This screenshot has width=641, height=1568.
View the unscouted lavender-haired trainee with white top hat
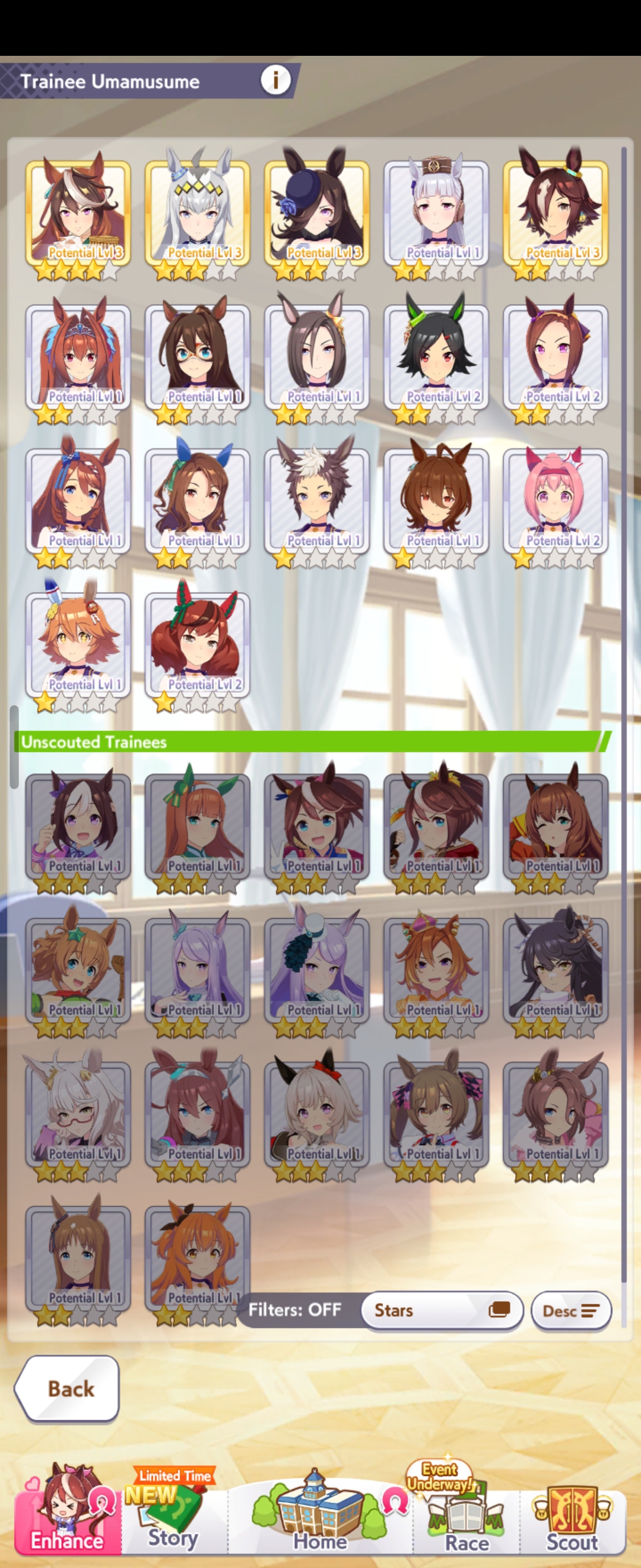(316, 970)
